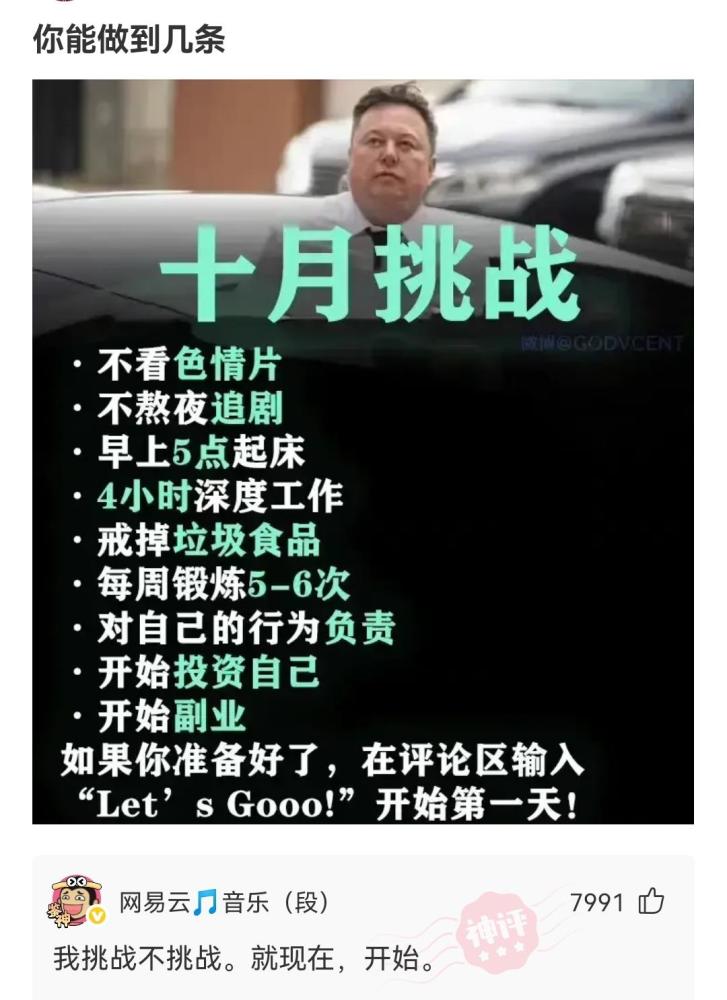Open the avatar of commenter 网易云音乐（段）

click(77, 902)
